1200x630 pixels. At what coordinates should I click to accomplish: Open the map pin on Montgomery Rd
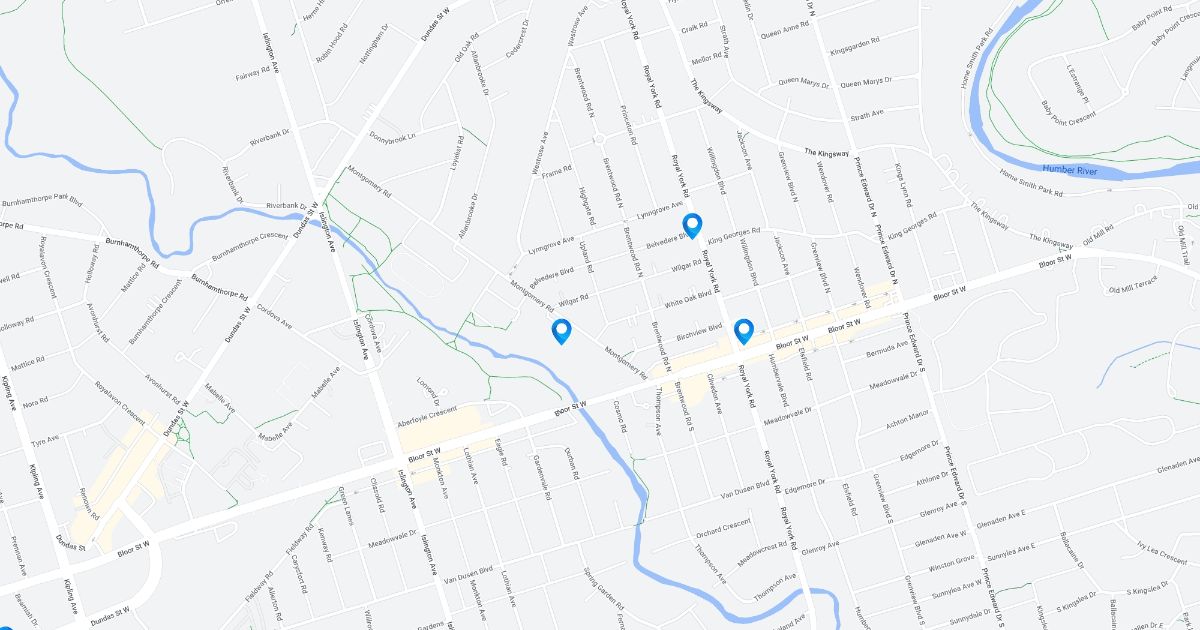[562, 332]
